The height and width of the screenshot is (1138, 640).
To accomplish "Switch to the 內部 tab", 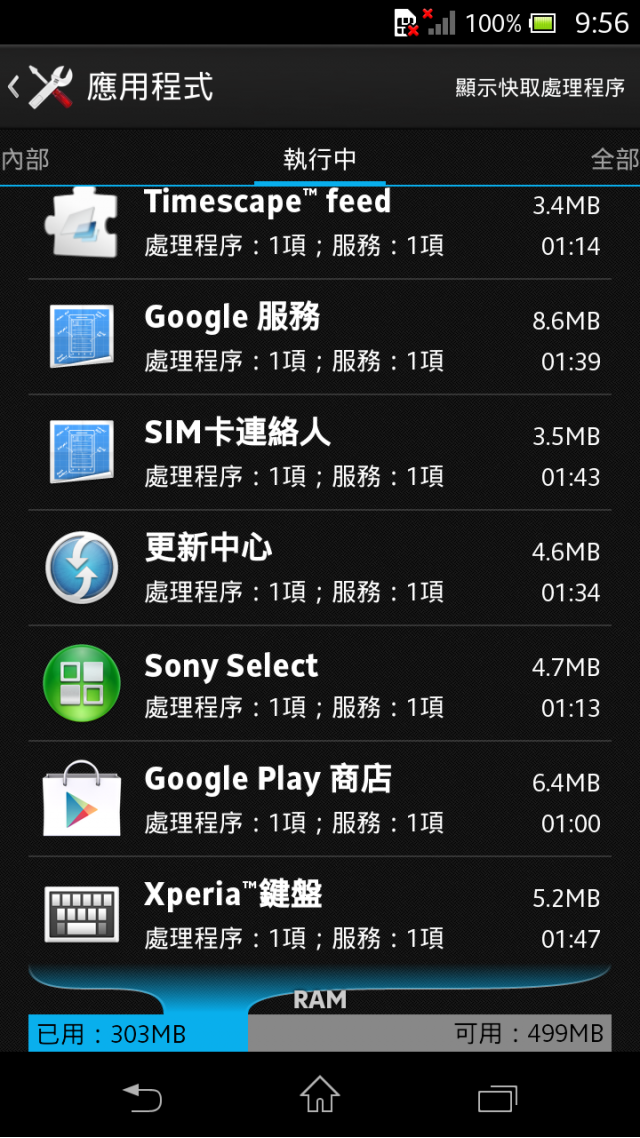I will tap(26, 159).
